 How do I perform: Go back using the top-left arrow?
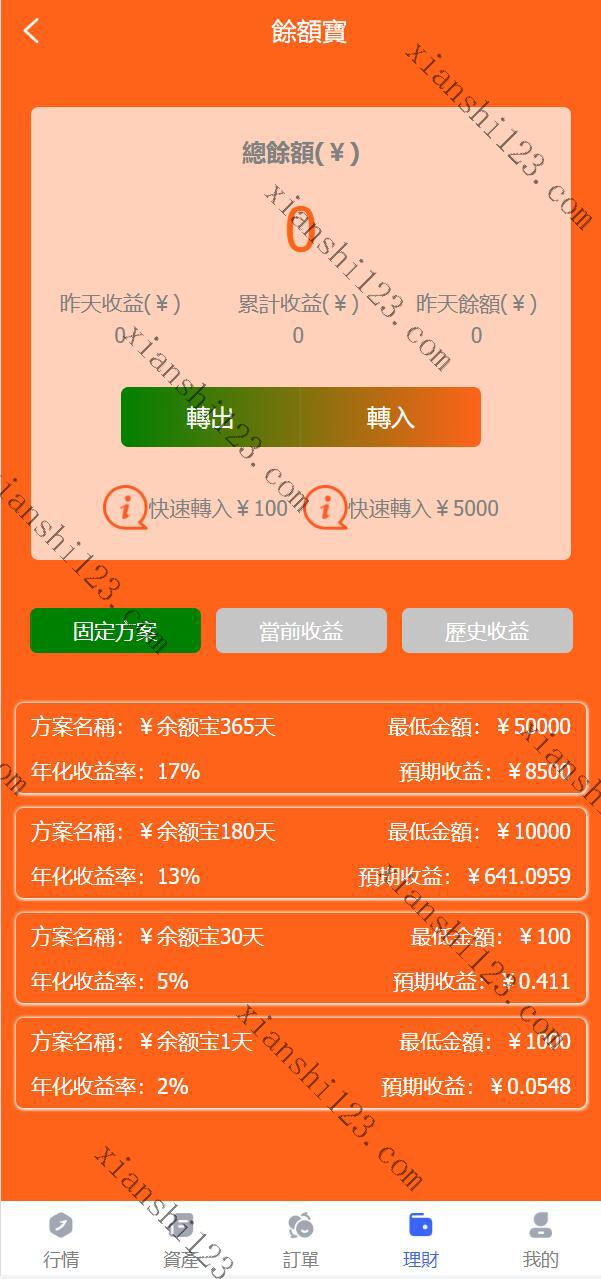click(31, 31)
